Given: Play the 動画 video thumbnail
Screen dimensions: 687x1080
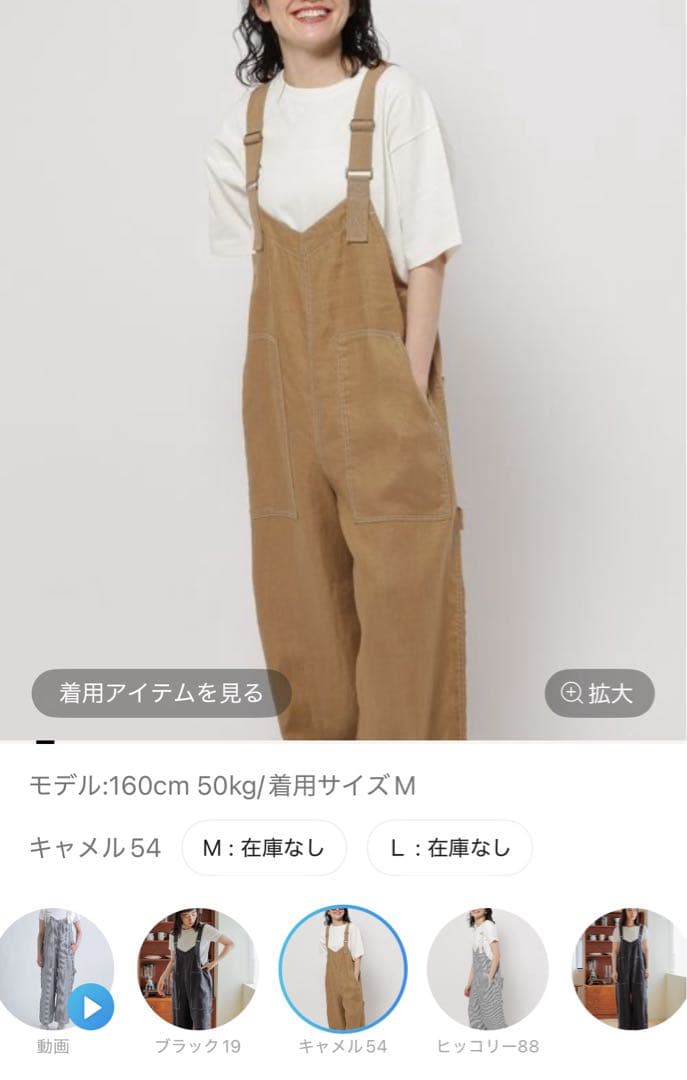Looking at the screenshot, I should click(x=55, y=969).
